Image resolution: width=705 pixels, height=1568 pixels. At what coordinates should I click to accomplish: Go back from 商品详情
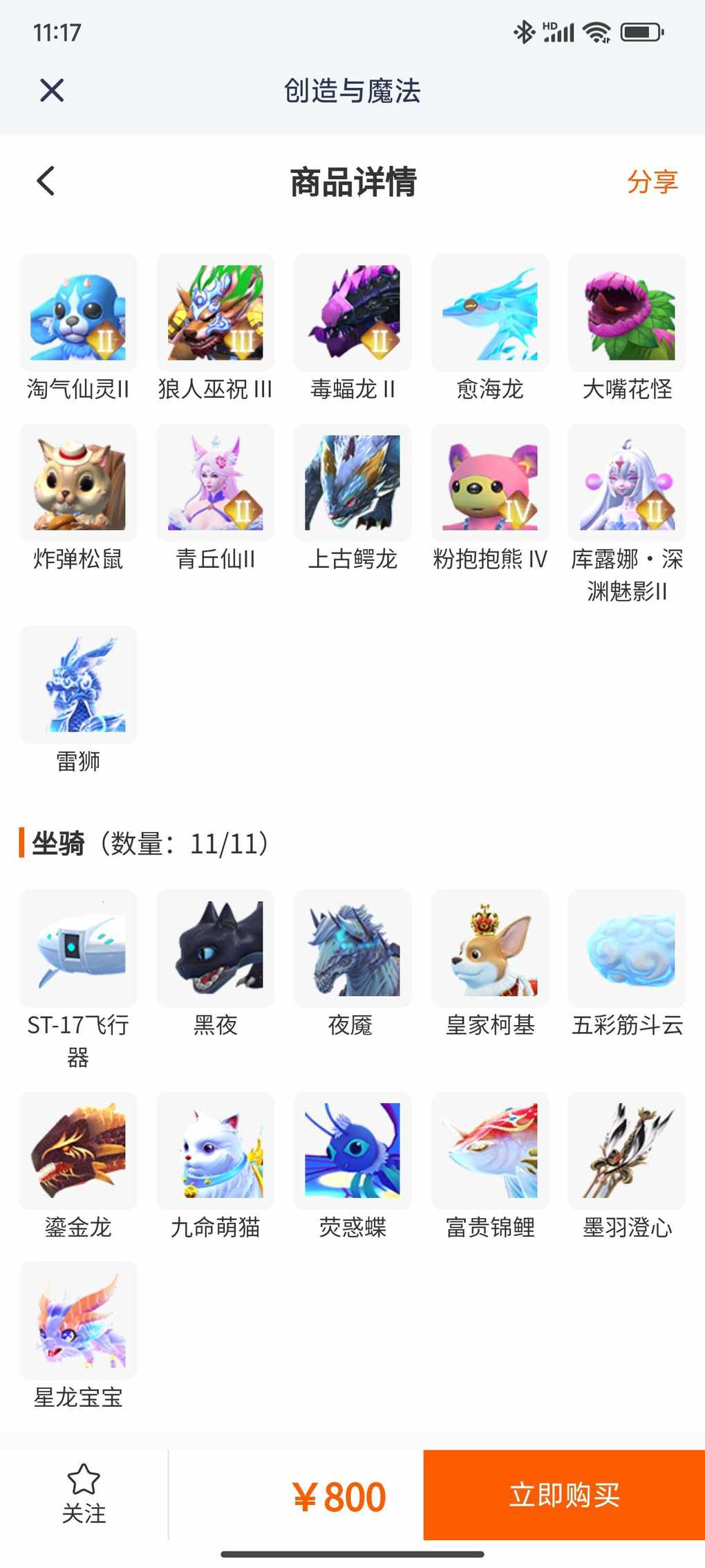point(46,181)
